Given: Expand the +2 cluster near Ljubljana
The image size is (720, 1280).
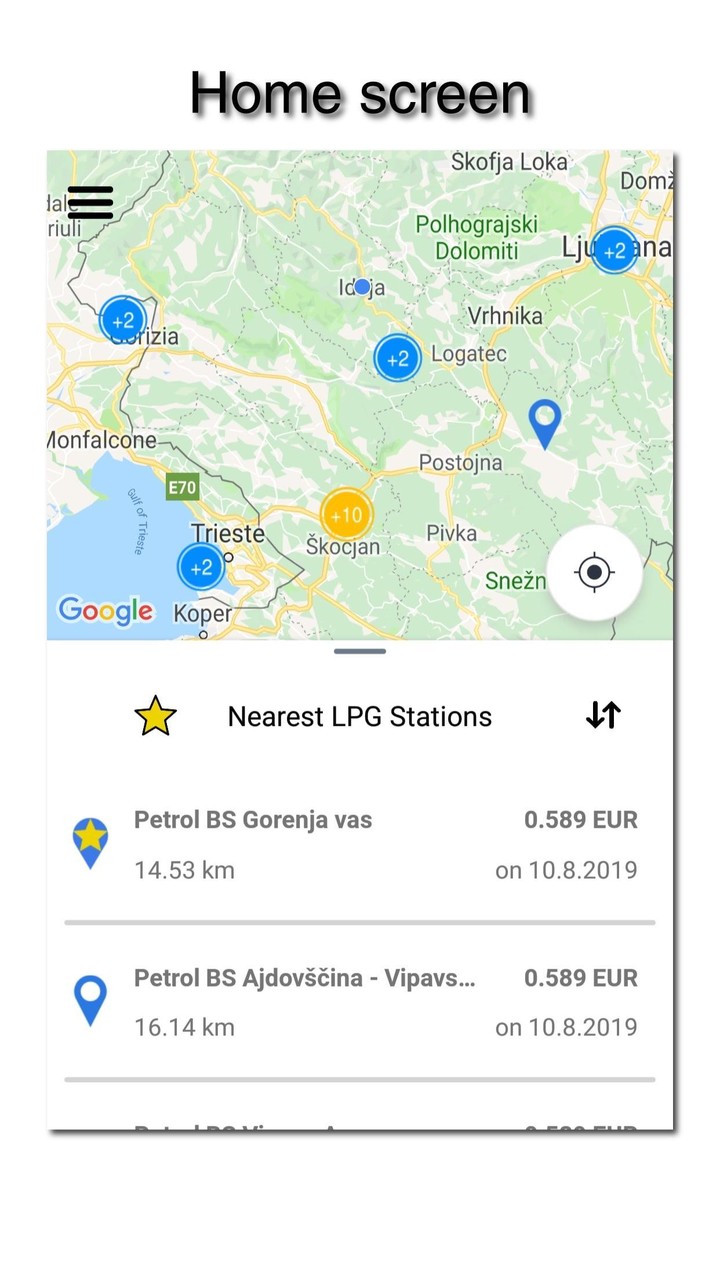Looking at the screenshot, I should pyautogui.click(x=614, y=251).
